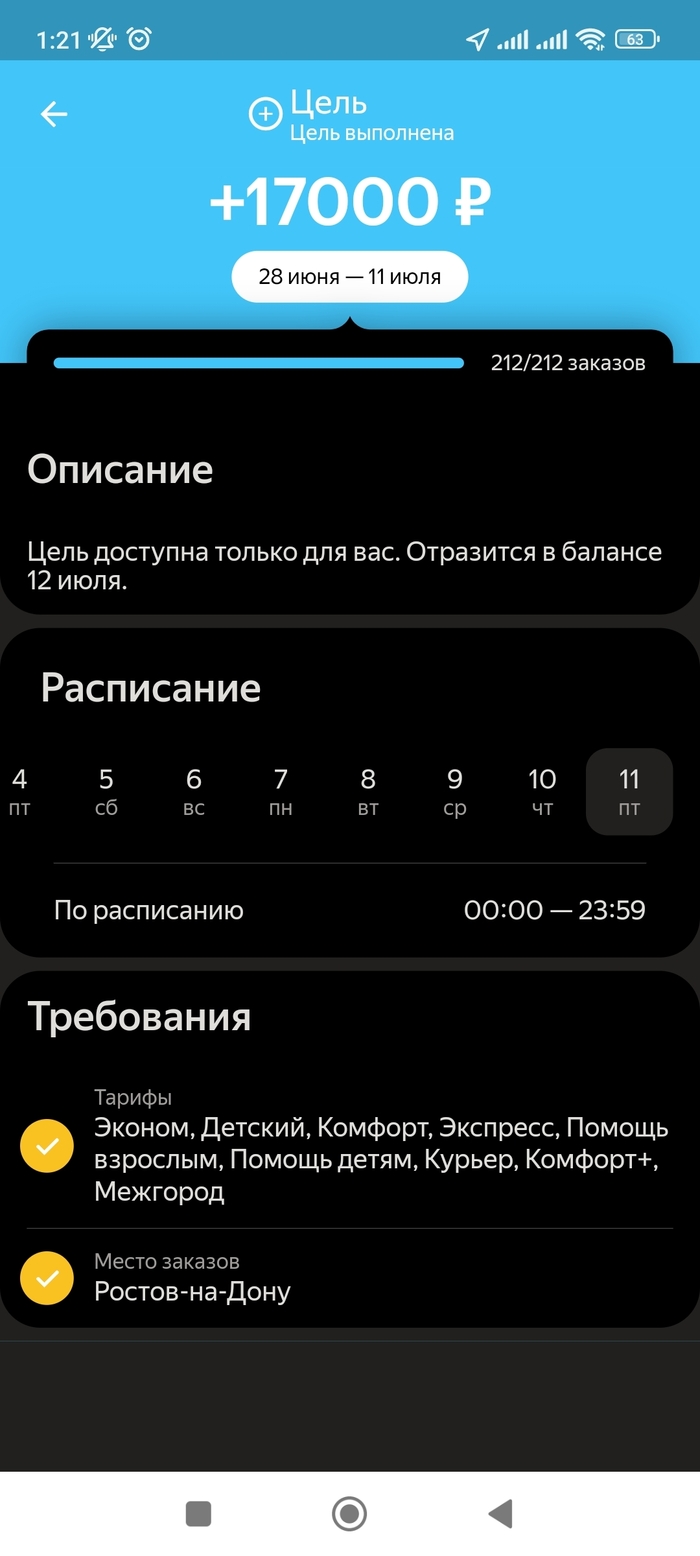Select day 9 ср in schedule
The height and width of the screenshot is (1556, 700).
pyautogui.click(x=455, y=792)
